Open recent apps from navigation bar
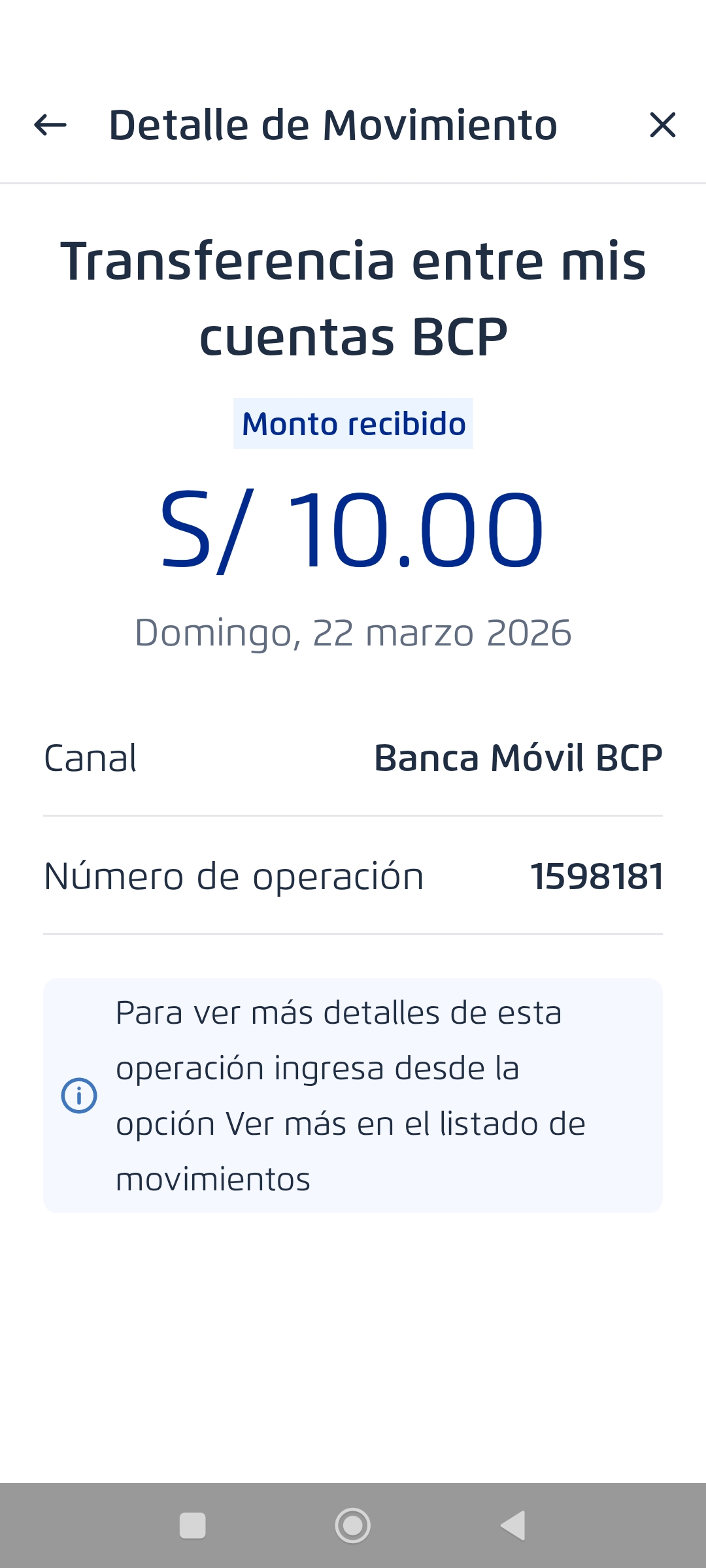 pyautogui.click(x=193, y=1526)
